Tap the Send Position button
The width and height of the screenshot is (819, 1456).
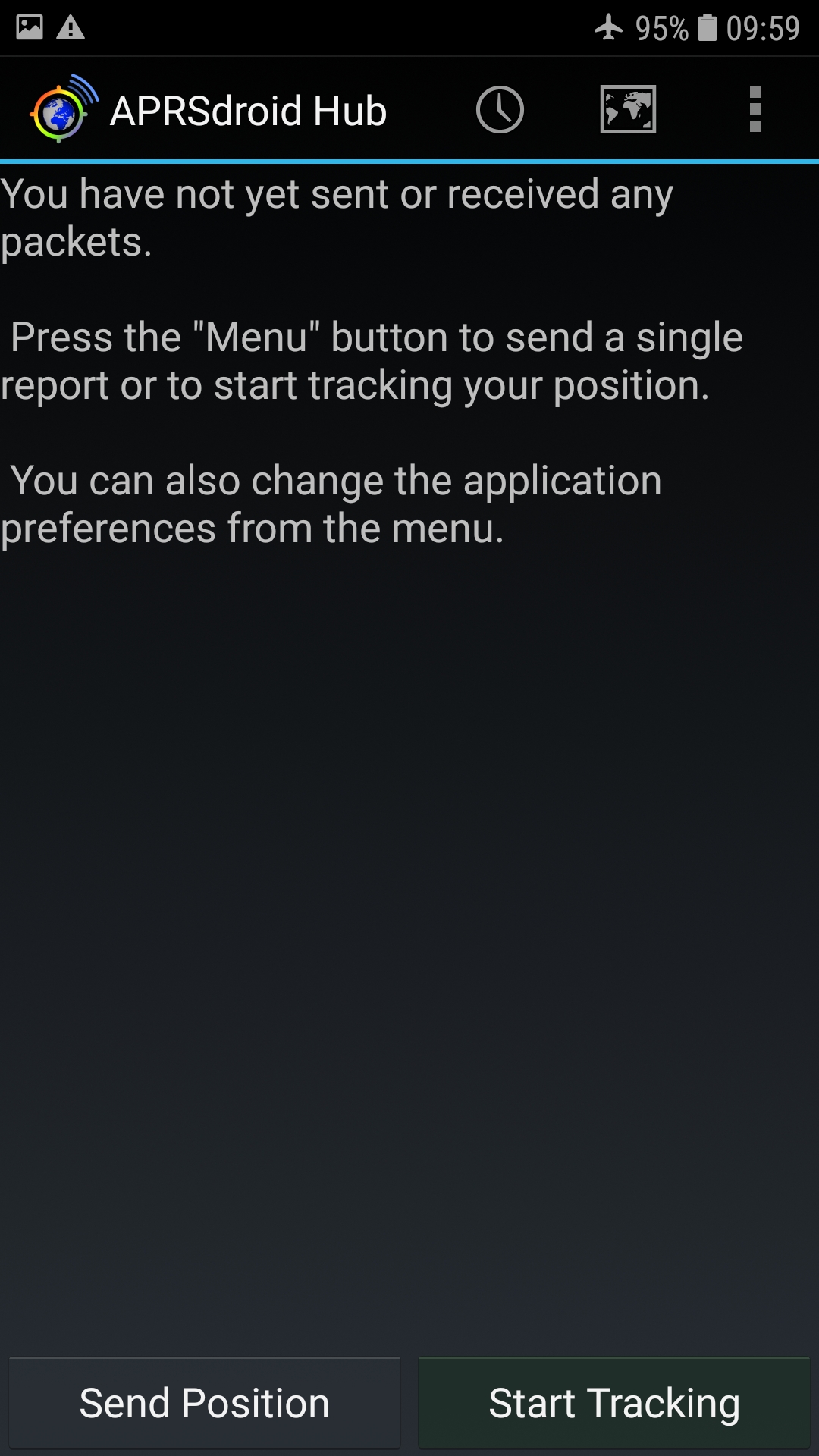click(x=205, y=1403)
